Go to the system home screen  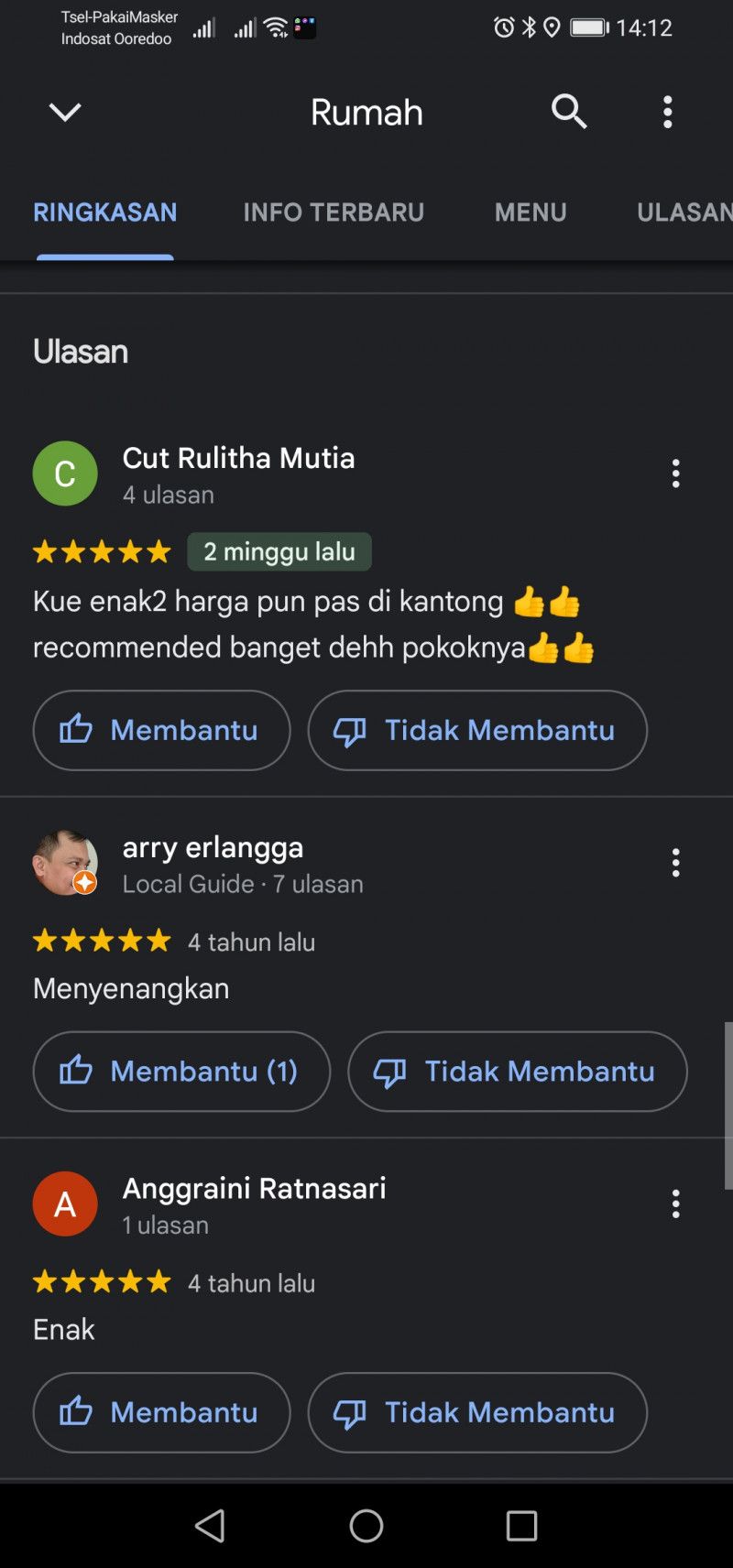tap(366, 1526)
